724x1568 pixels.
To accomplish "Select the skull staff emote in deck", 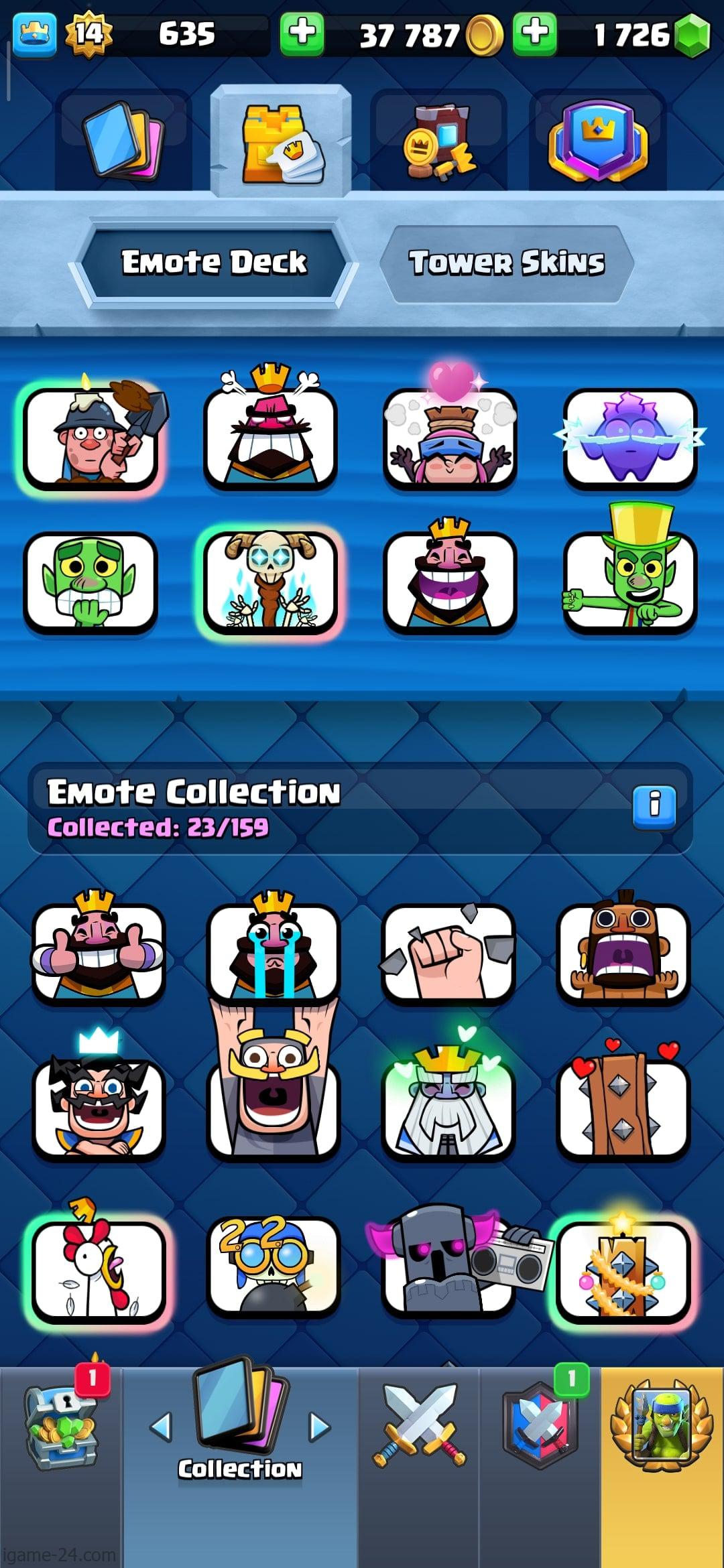I will coord(270,582).
